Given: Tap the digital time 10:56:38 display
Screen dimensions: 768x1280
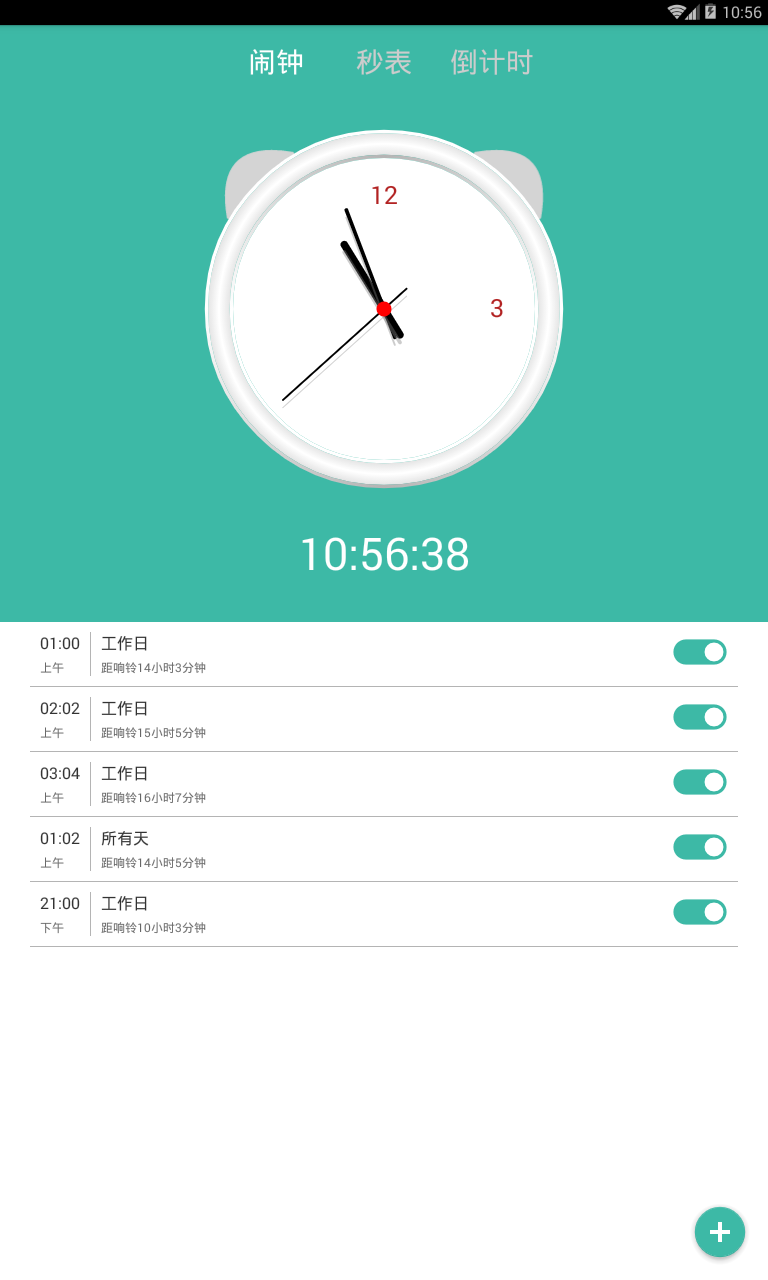Looking at the screenshot, I should coord(384,555).
